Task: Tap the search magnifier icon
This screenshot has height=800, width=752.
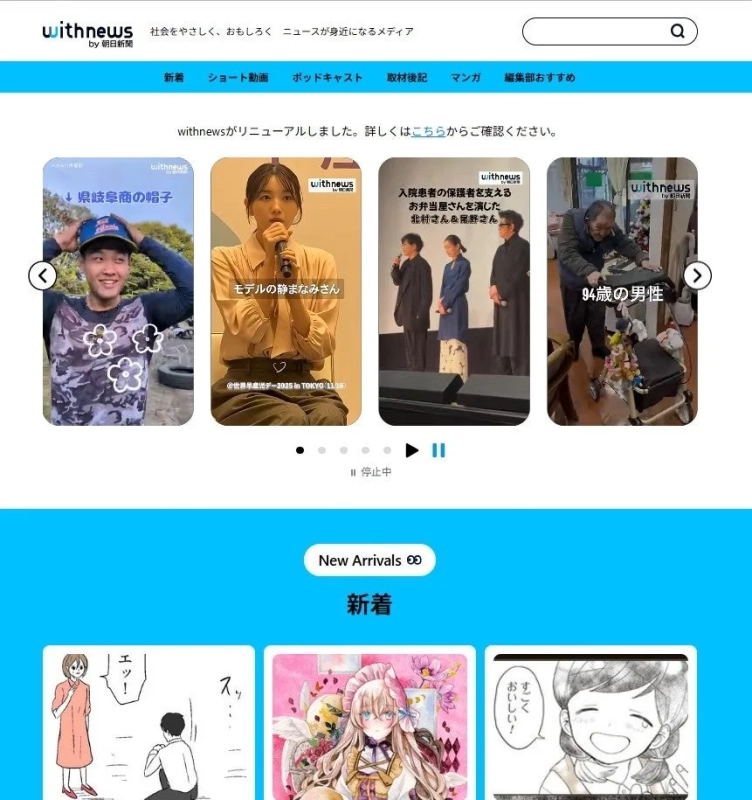Action: pyautogui.click(x=677, y=31)
